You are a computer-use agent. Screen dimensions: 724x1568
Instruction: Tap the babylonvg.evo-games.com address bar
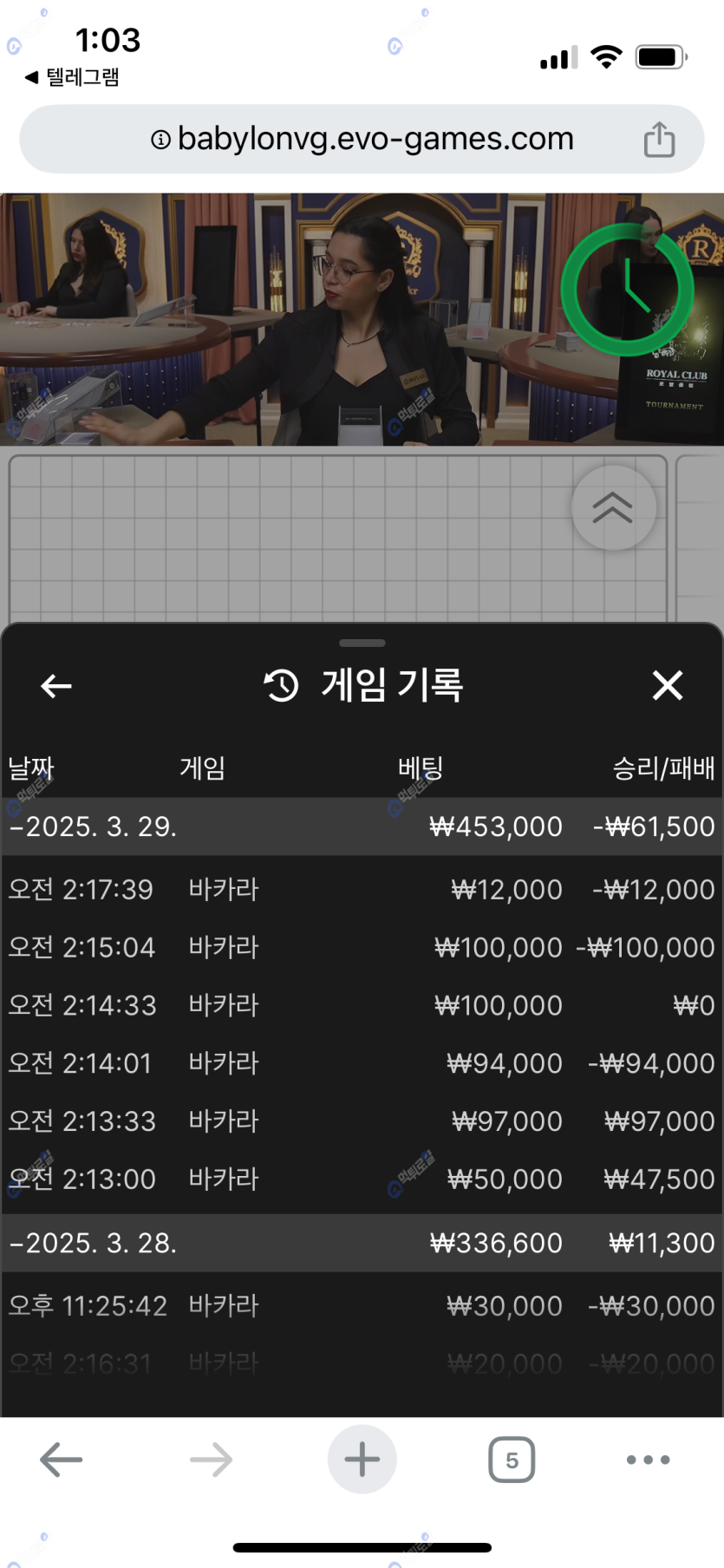click(362, 140)
